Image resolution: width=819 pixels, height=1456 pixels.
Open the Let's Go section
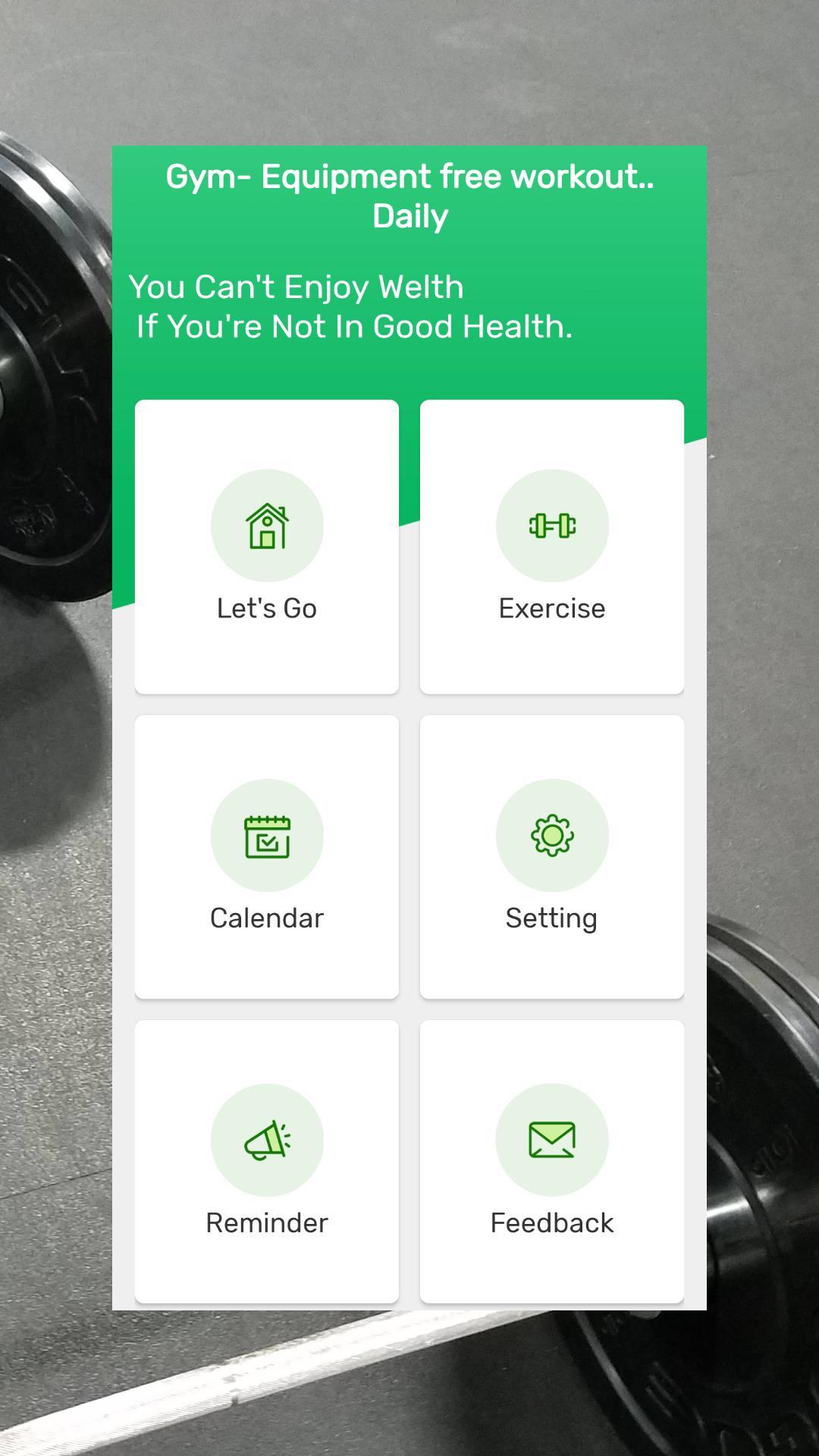coord(267,546)
